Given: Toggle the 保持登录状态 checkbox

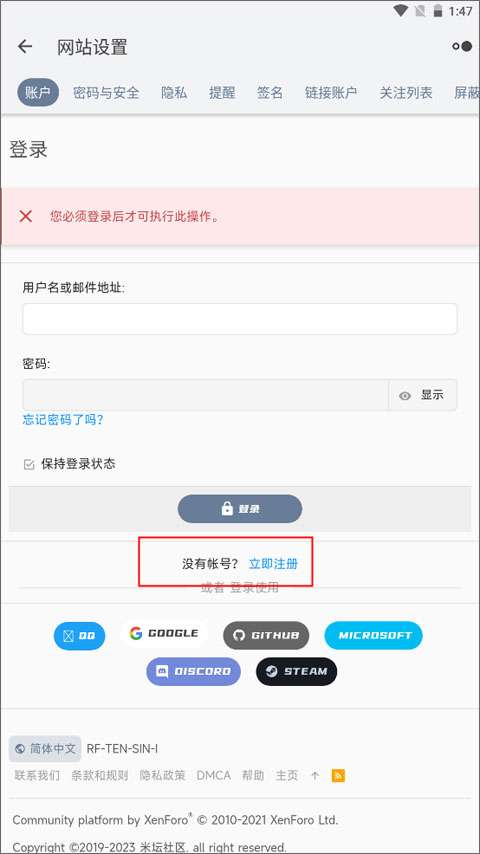Looking at the screenshot, I should [29, 465].
